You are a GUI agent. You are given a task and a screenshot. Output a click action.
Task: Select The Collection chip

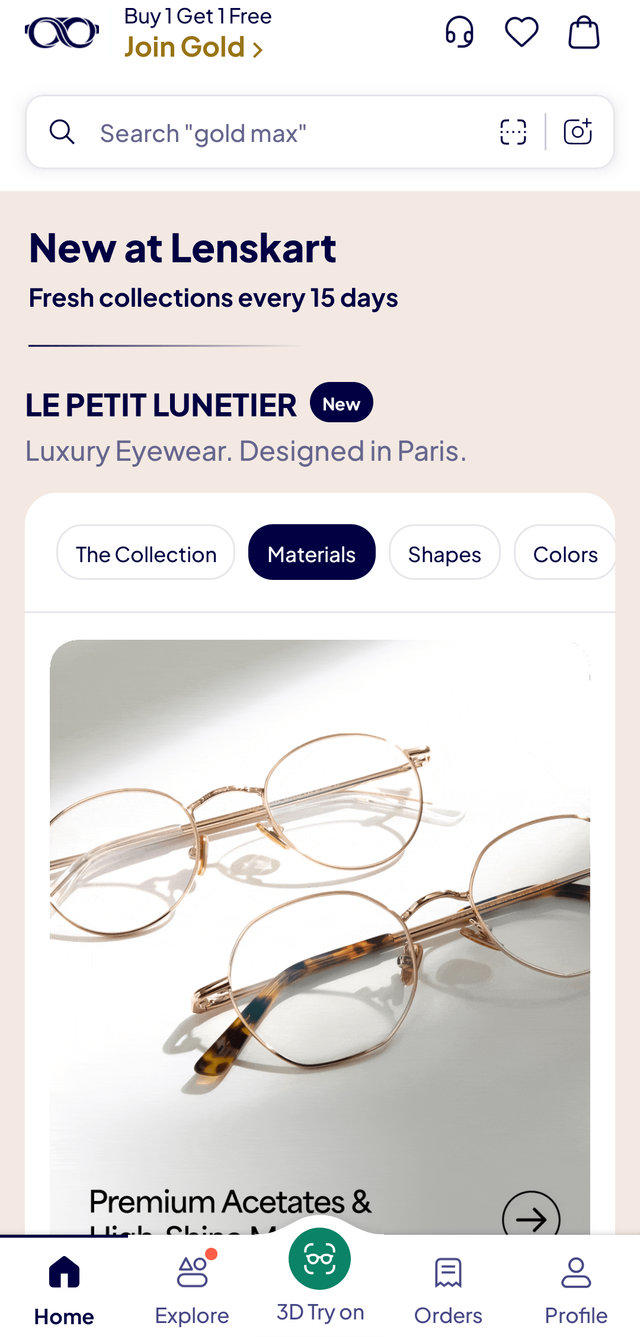point(146,553)
